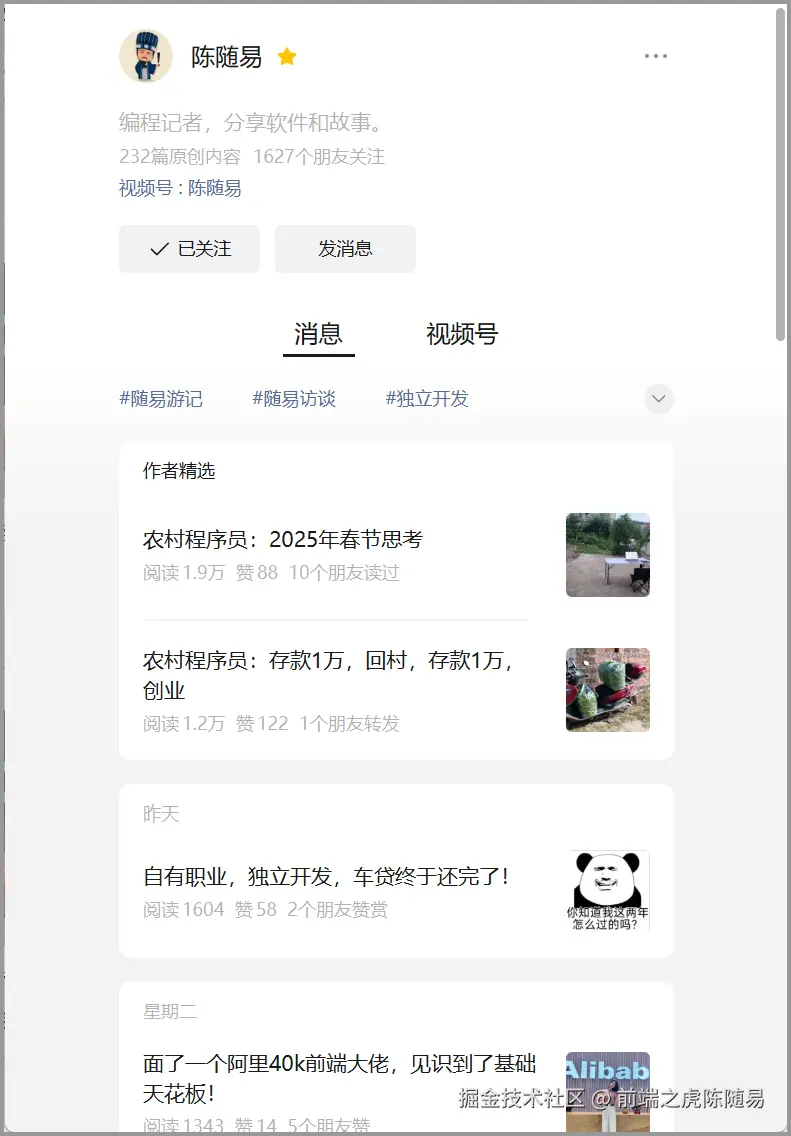Click the 陈随易 profile avatar image
The image size is (791, 1136).
[146, 57]
